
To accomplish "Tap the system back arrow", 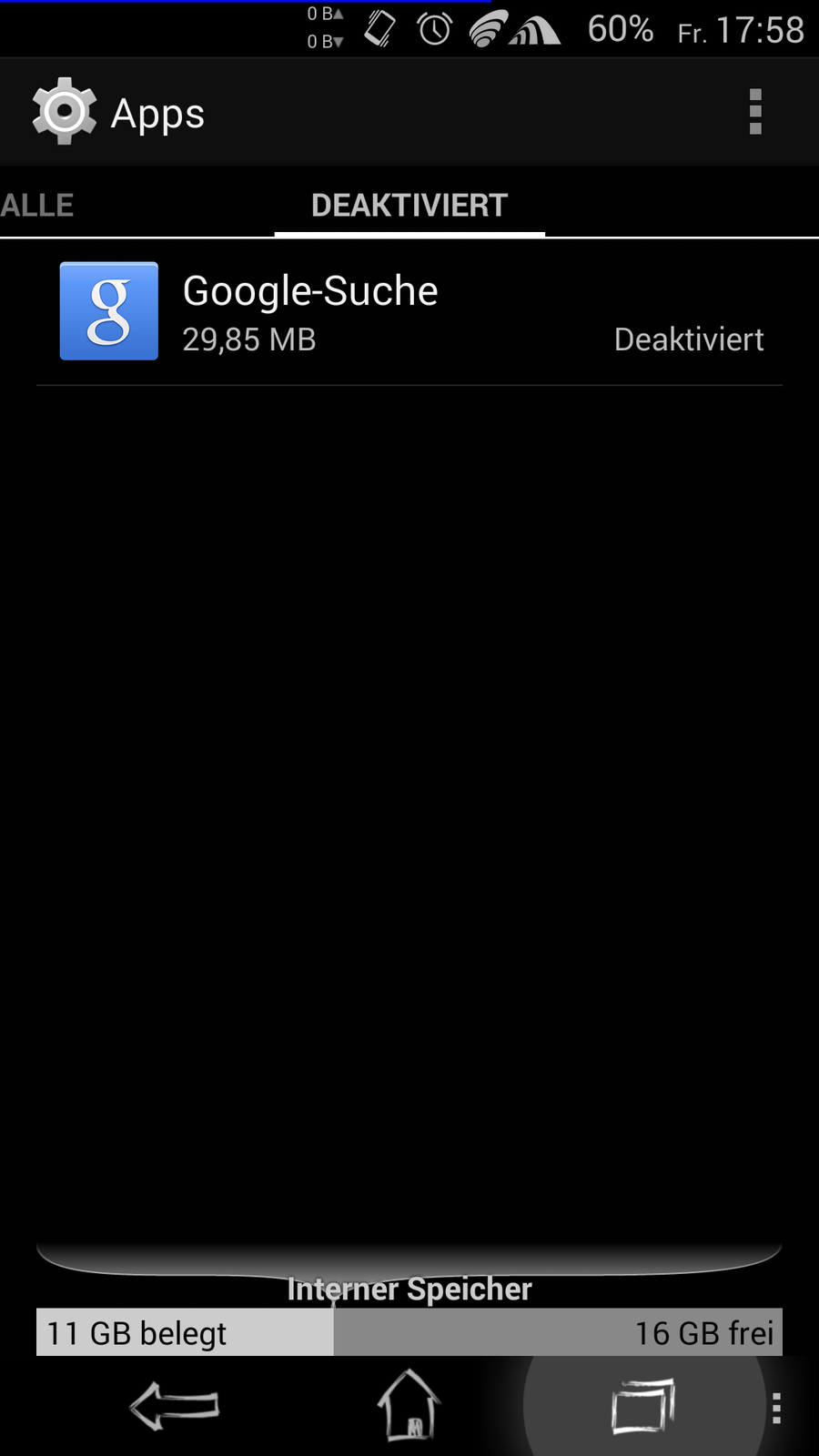I will pos(175,1406).
